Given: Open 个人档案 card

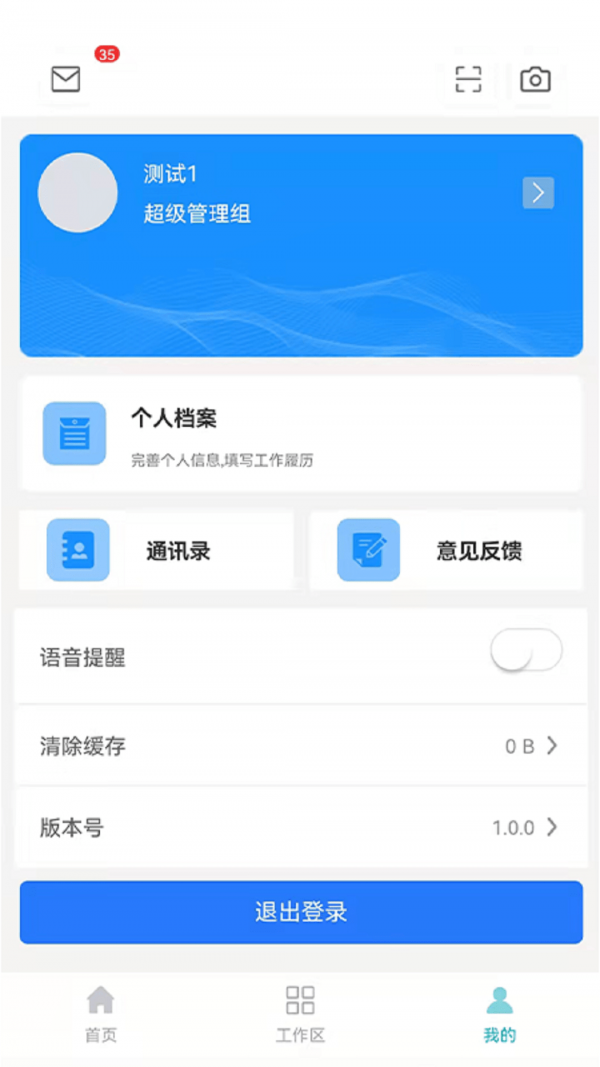Looking at the screenshot, I should (x=300, y=434).
